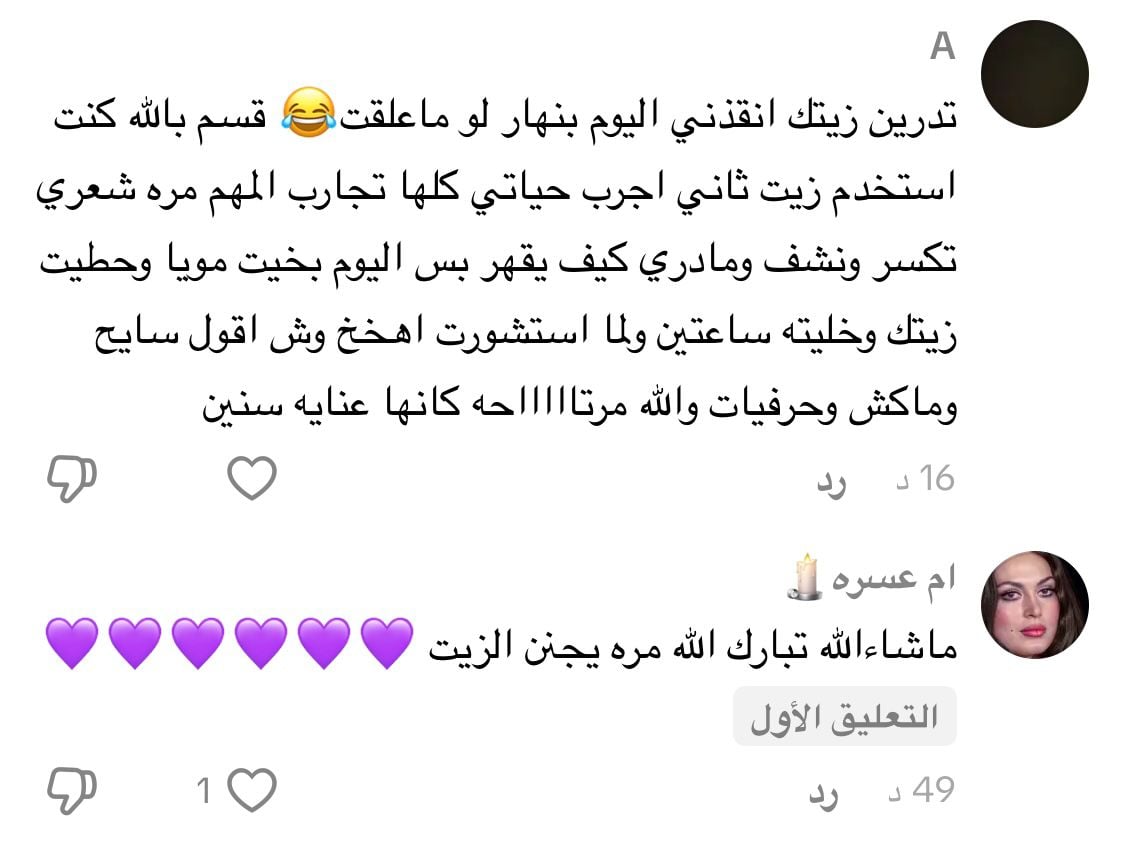Screen dimensions: 1125x860
Task: Open username A above first comment
Action: pos(942,46)
